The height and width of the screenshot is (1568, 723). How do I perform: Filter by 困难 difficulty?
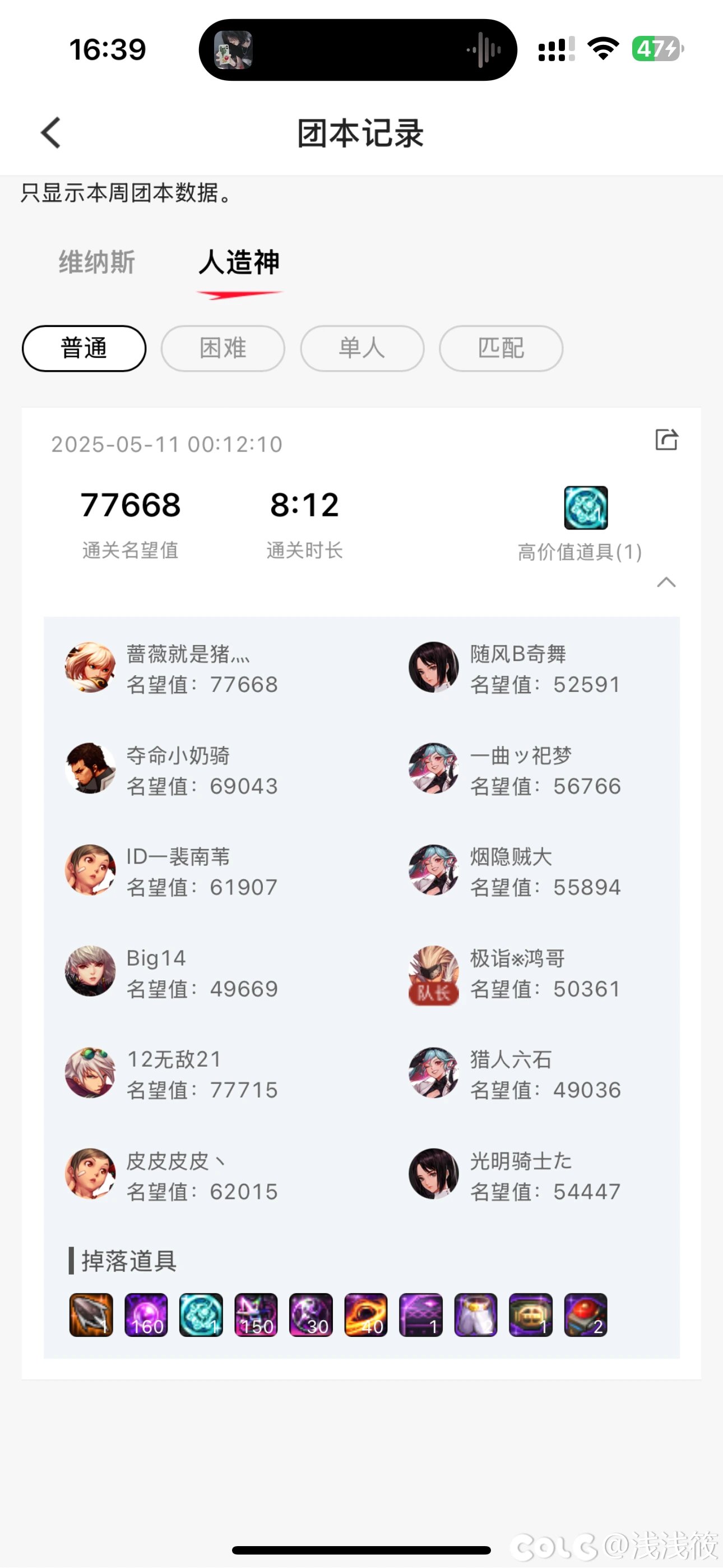coord(223,348)
